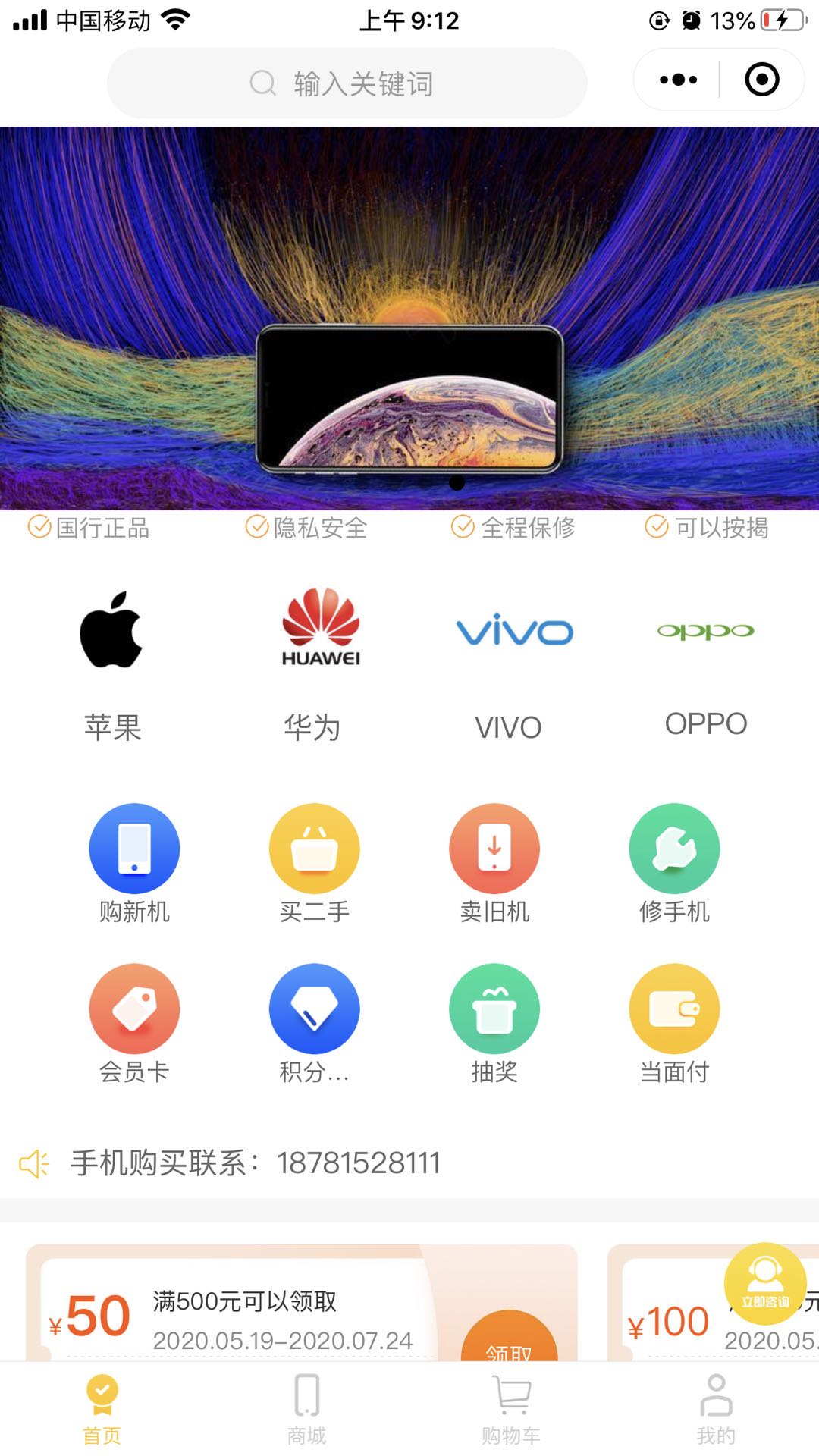Claim the ¥50 coupon with 领取
819x1456 pixels.
tap(509, 1341)
